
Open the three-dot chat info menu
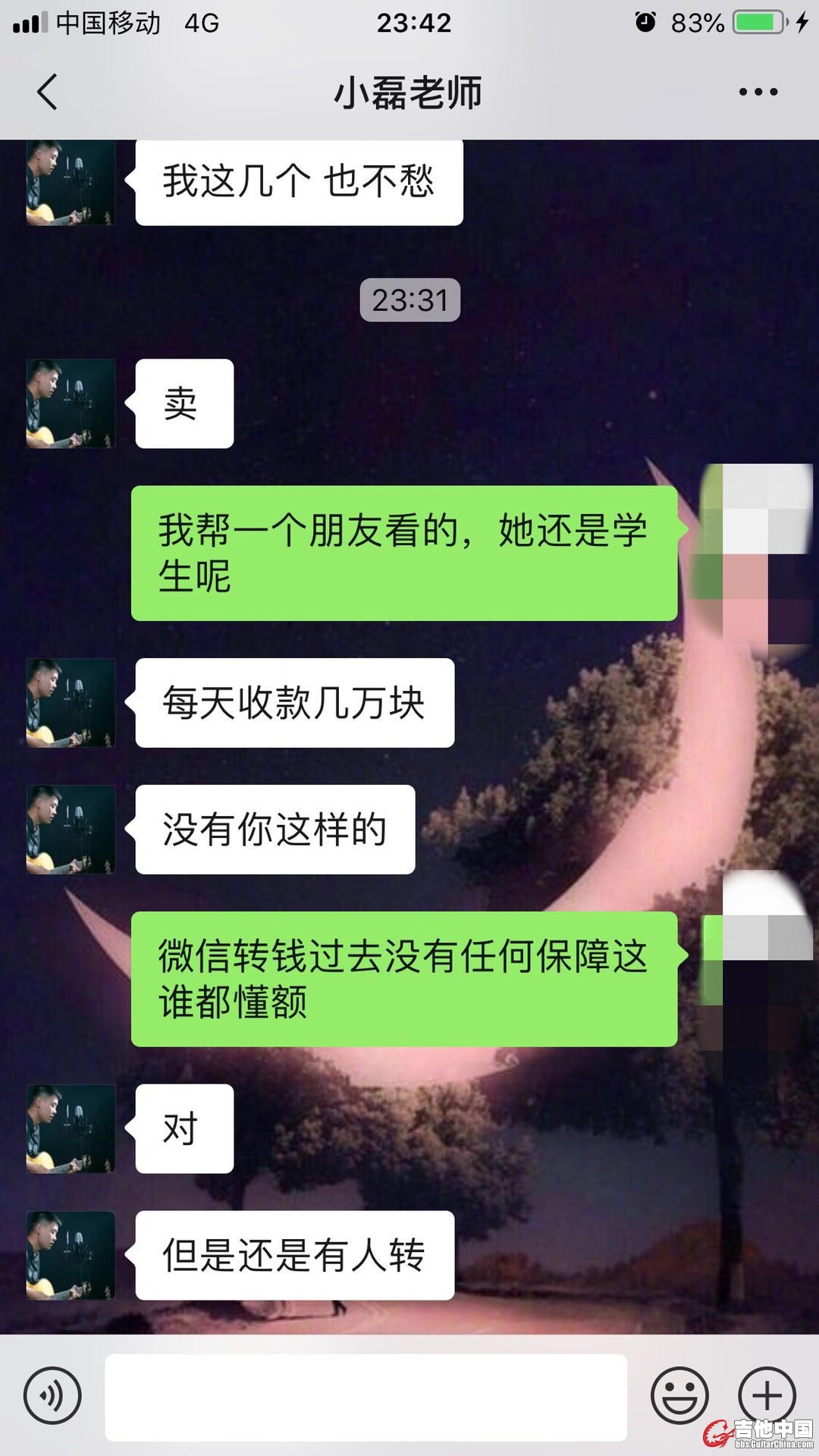(x=758, y=93)
